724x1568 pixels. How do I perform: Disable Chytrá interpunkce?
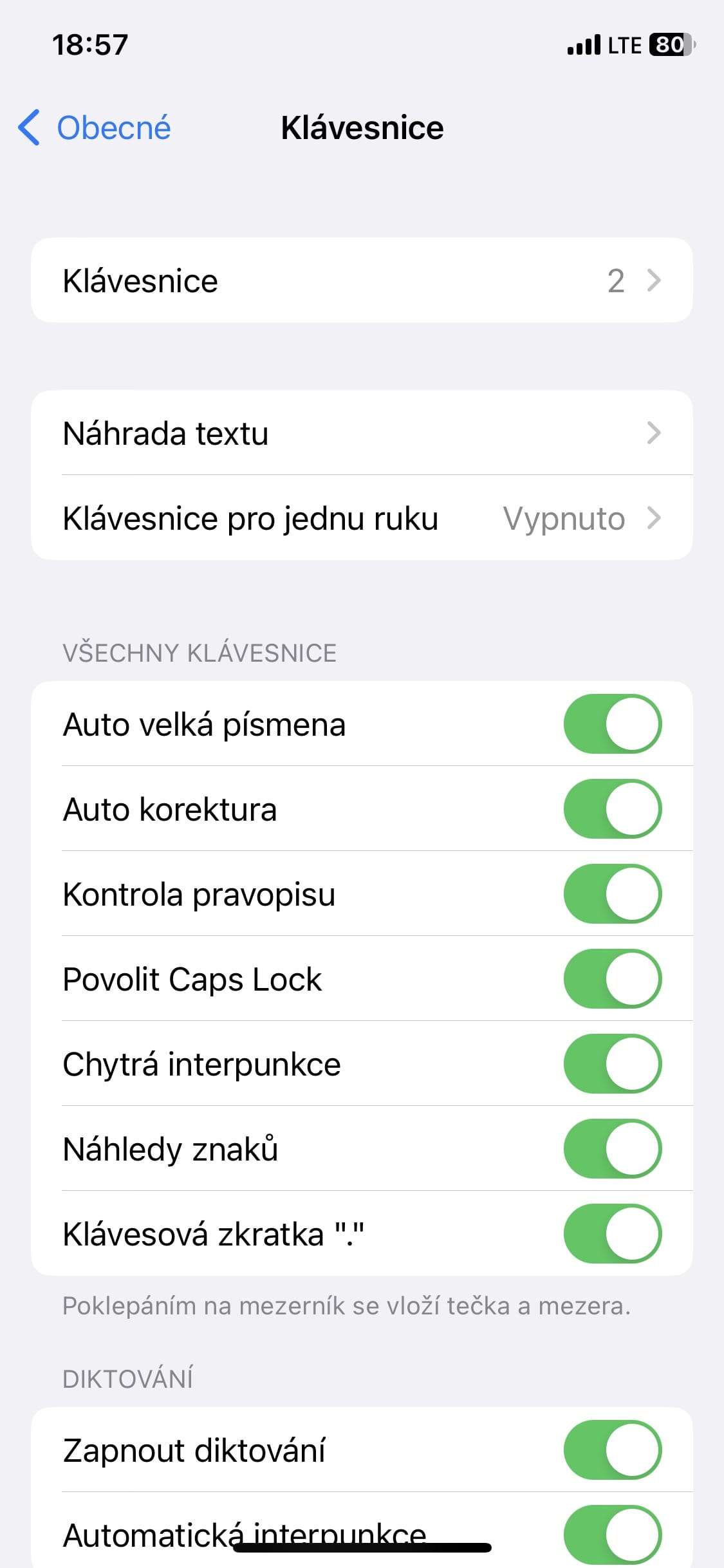[x=612, y=1064]
